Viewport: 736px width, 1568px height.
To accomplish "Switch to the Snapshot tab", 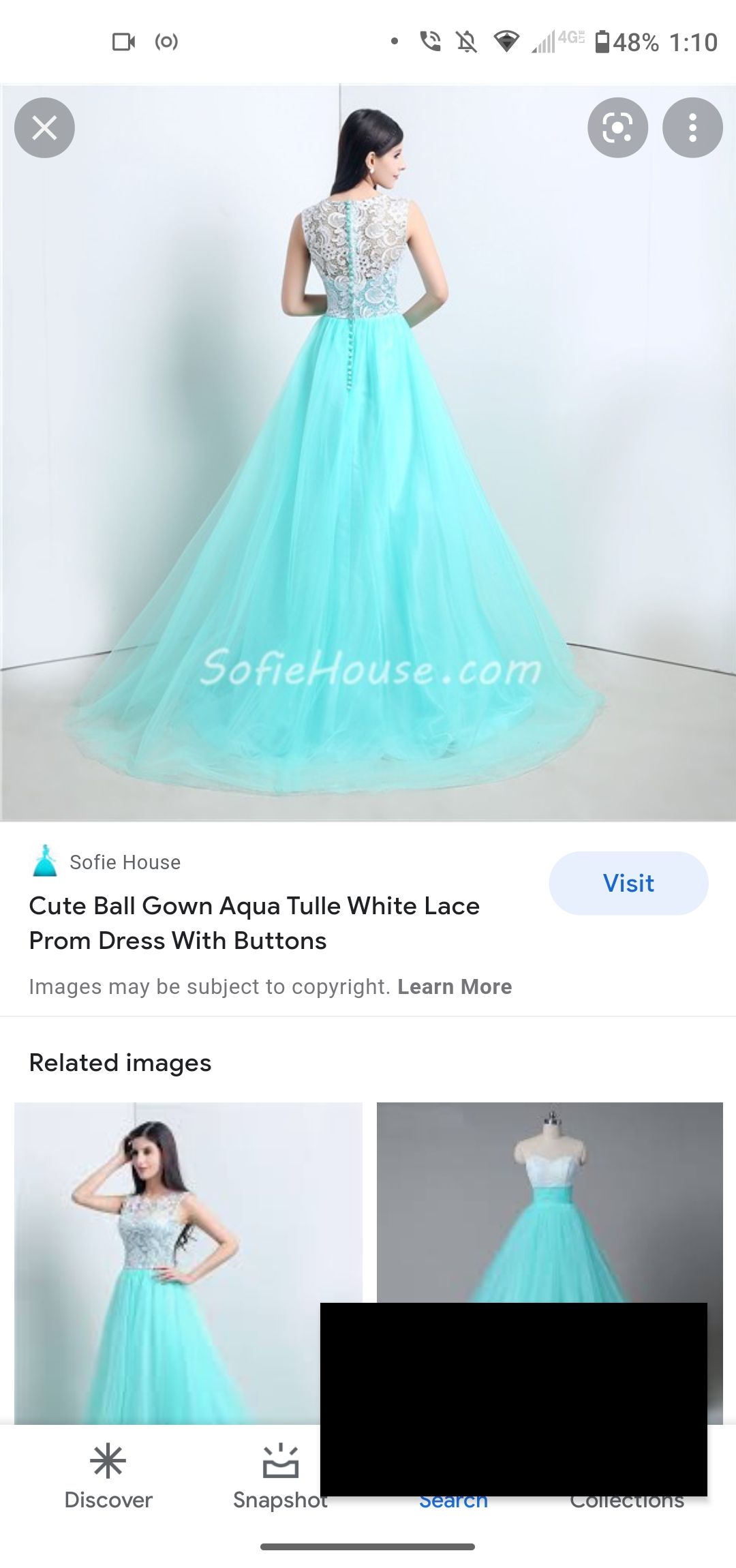I will [280, 1476].
